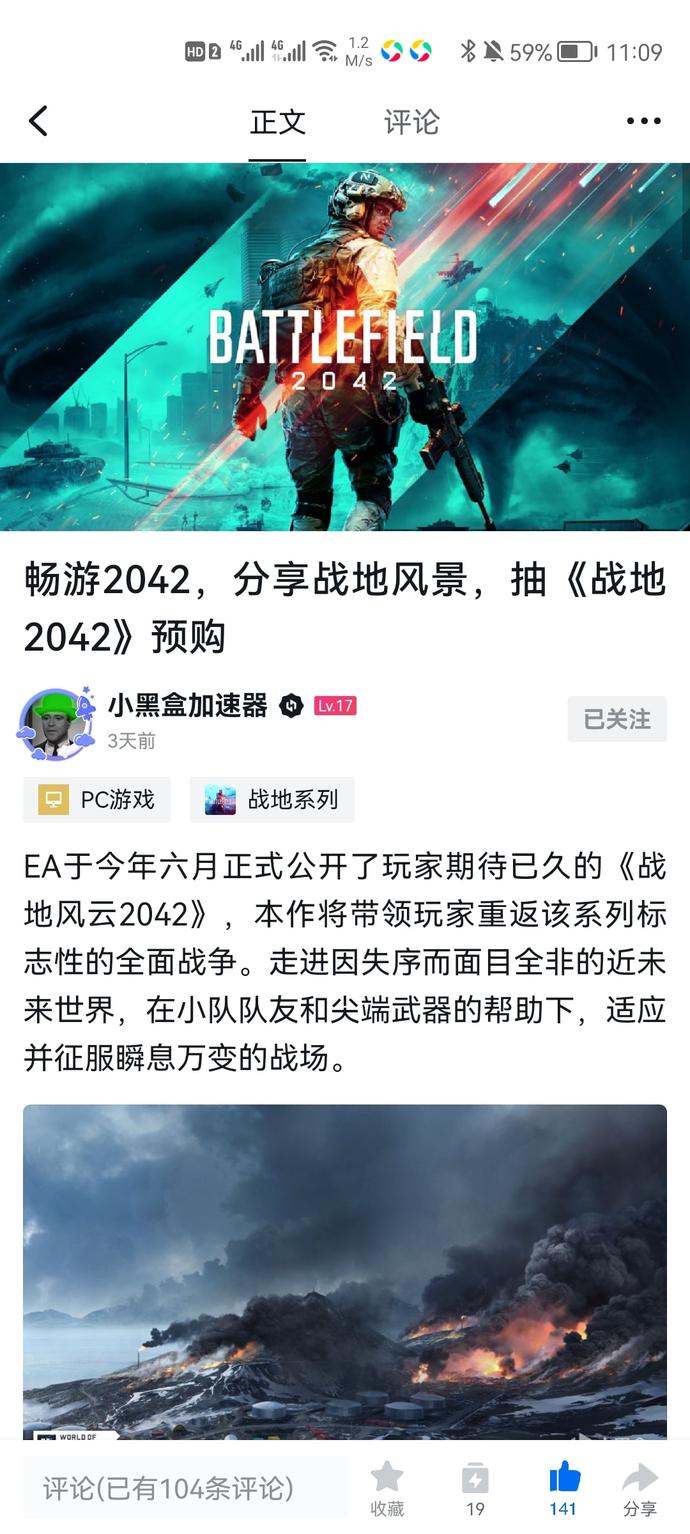Tap the battery charge icon with 19
The width and height of the screenshot is (690, 1534).
475,1487
